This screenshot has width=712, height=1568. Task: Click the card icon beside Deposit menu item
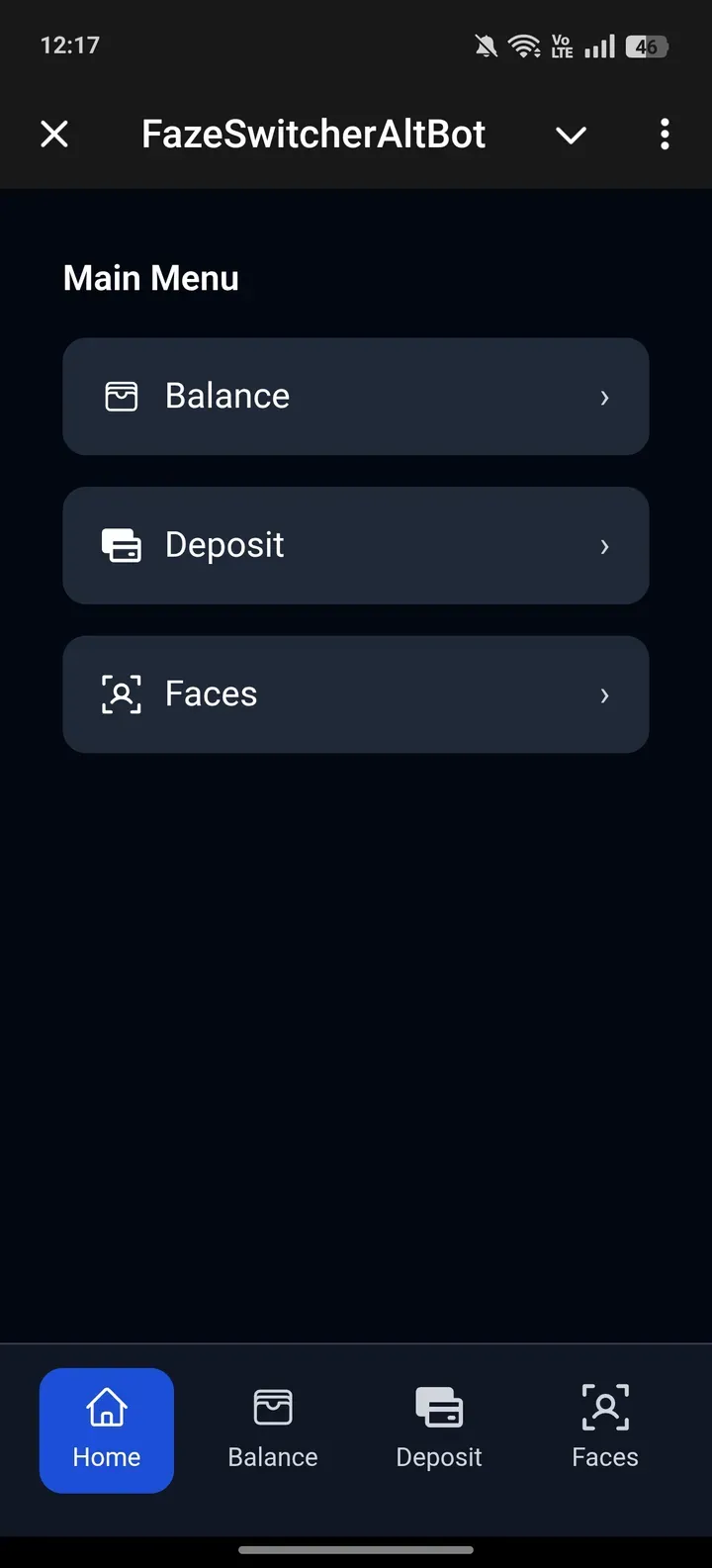121,545
